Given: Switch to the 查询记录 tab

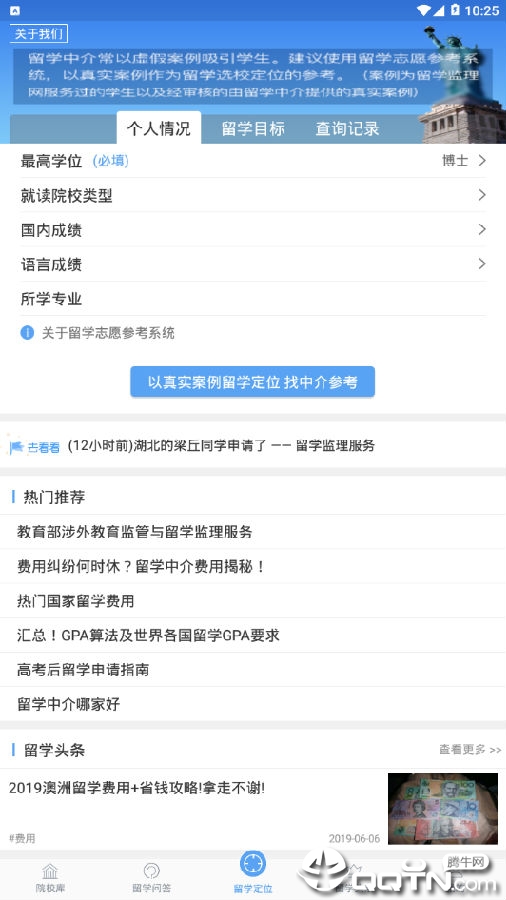Looking at the screenshot, I should pos(347,128).
